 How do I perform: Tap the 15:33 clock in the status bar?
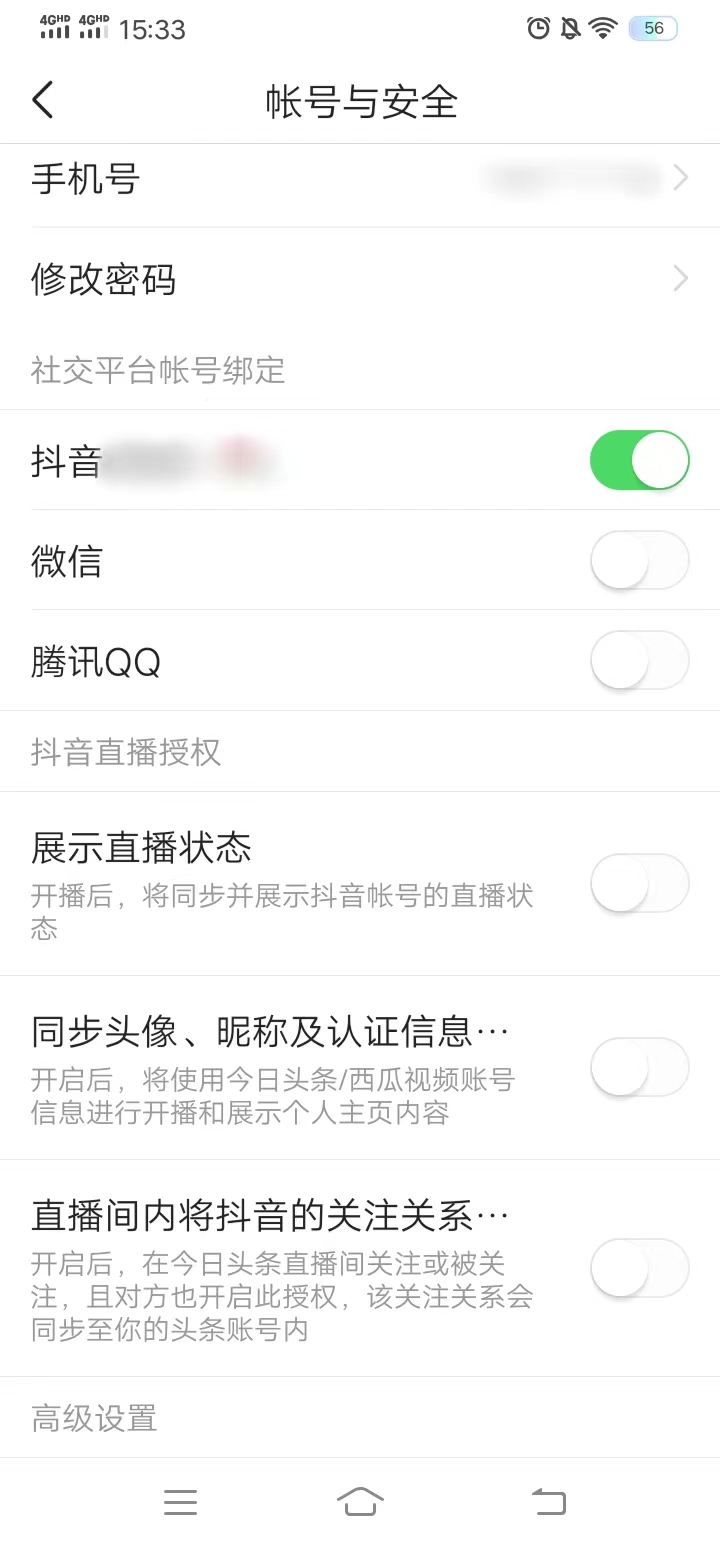[x=152, y=29]
